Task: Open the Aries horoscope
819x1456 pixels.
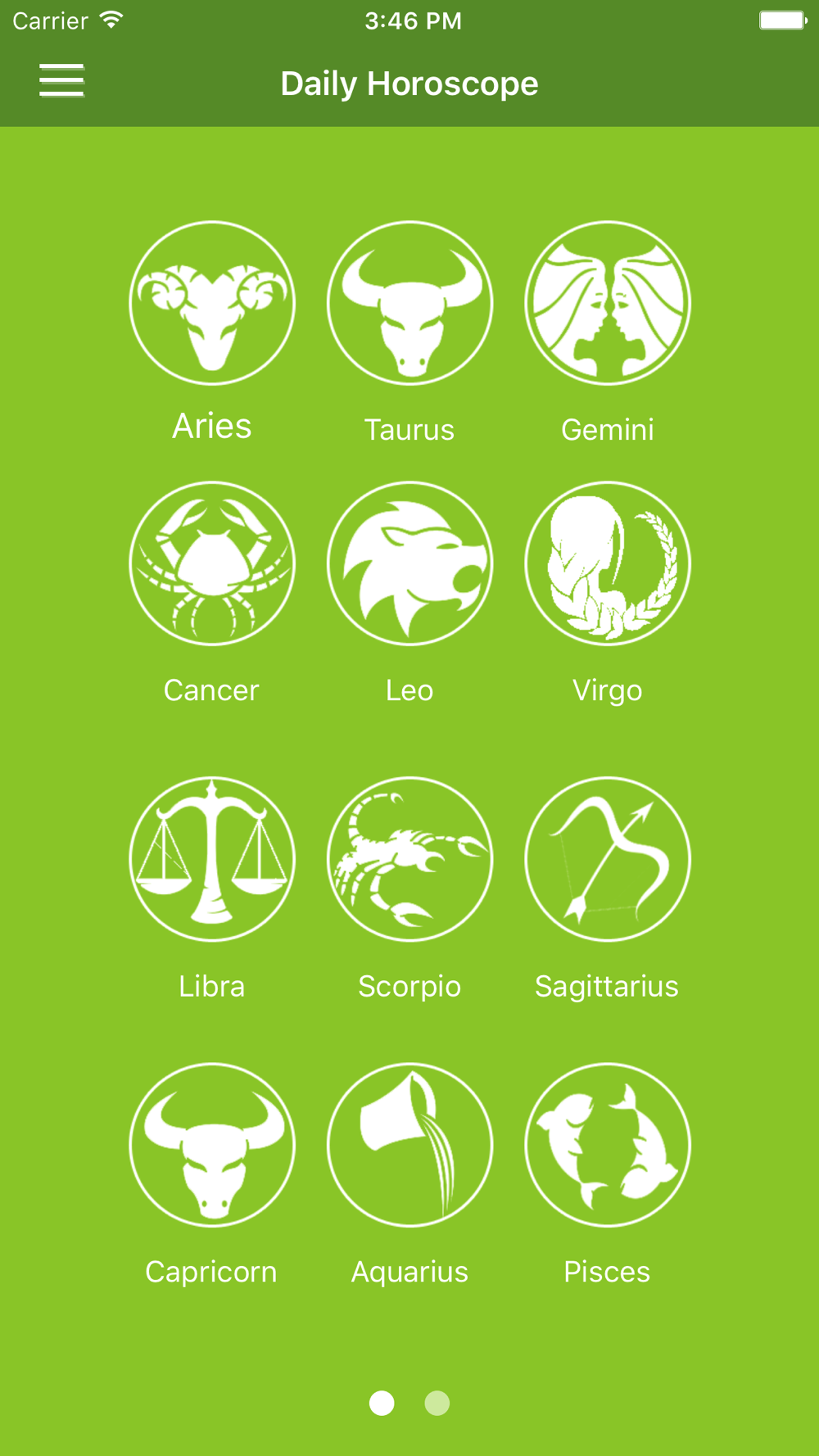Action: click(x=212, y=303)
